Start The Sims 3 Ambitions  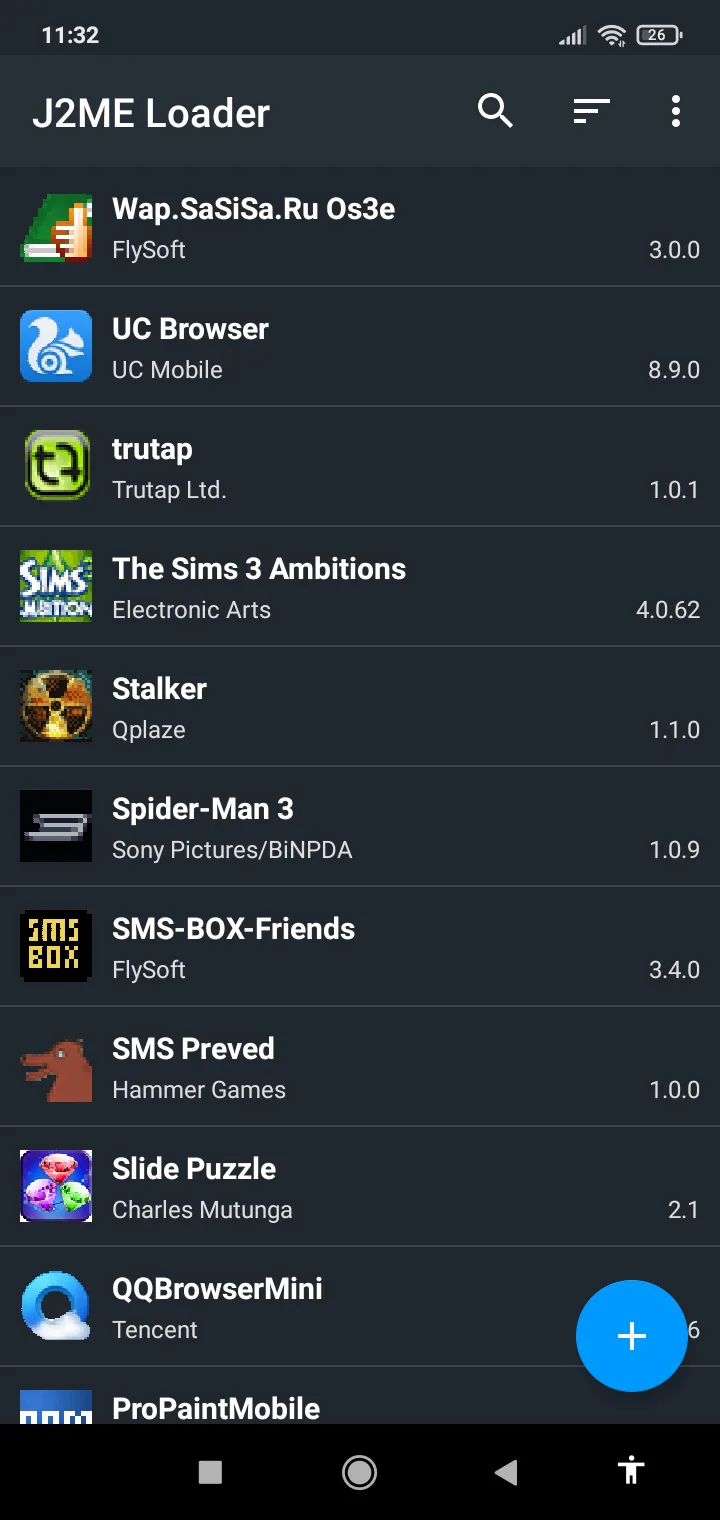(360, 587)
